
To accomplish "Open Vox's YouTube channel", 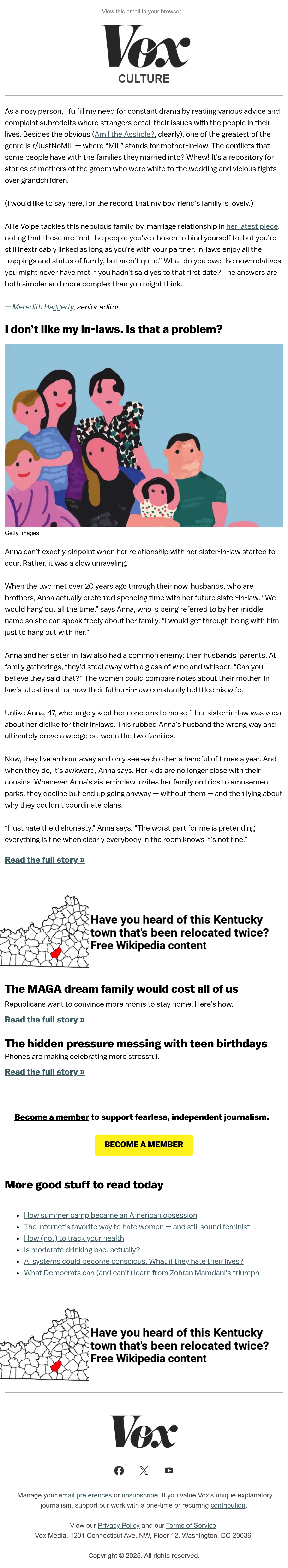I will click(x=169, y=1470).
